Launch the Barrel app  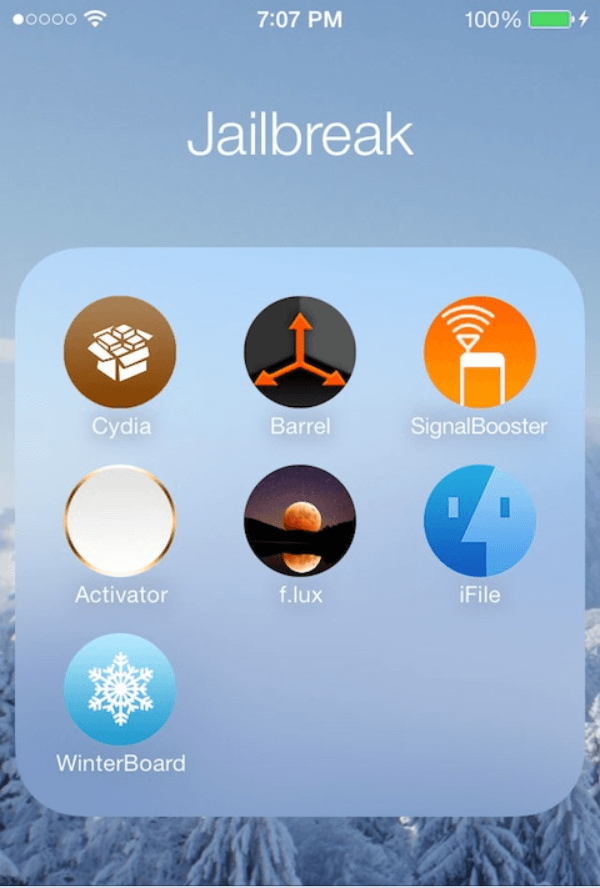pyautogui.click(x=300, y=352)
